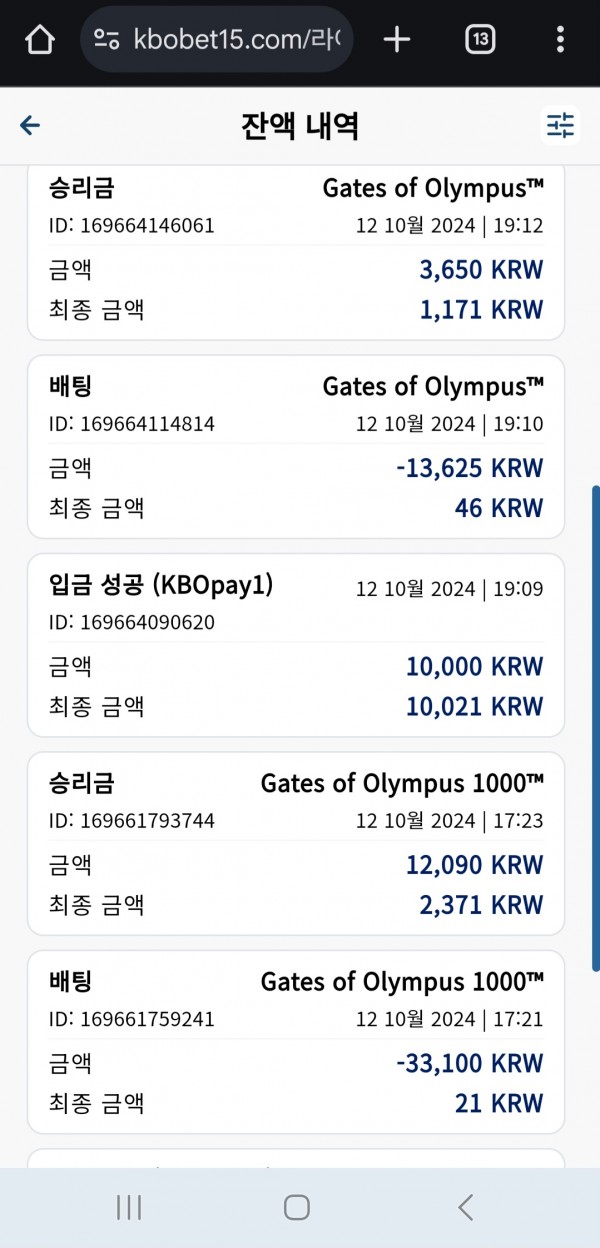600x1248 pixels.
Task: Go back using the page's arrow
Action: point(30,125)
